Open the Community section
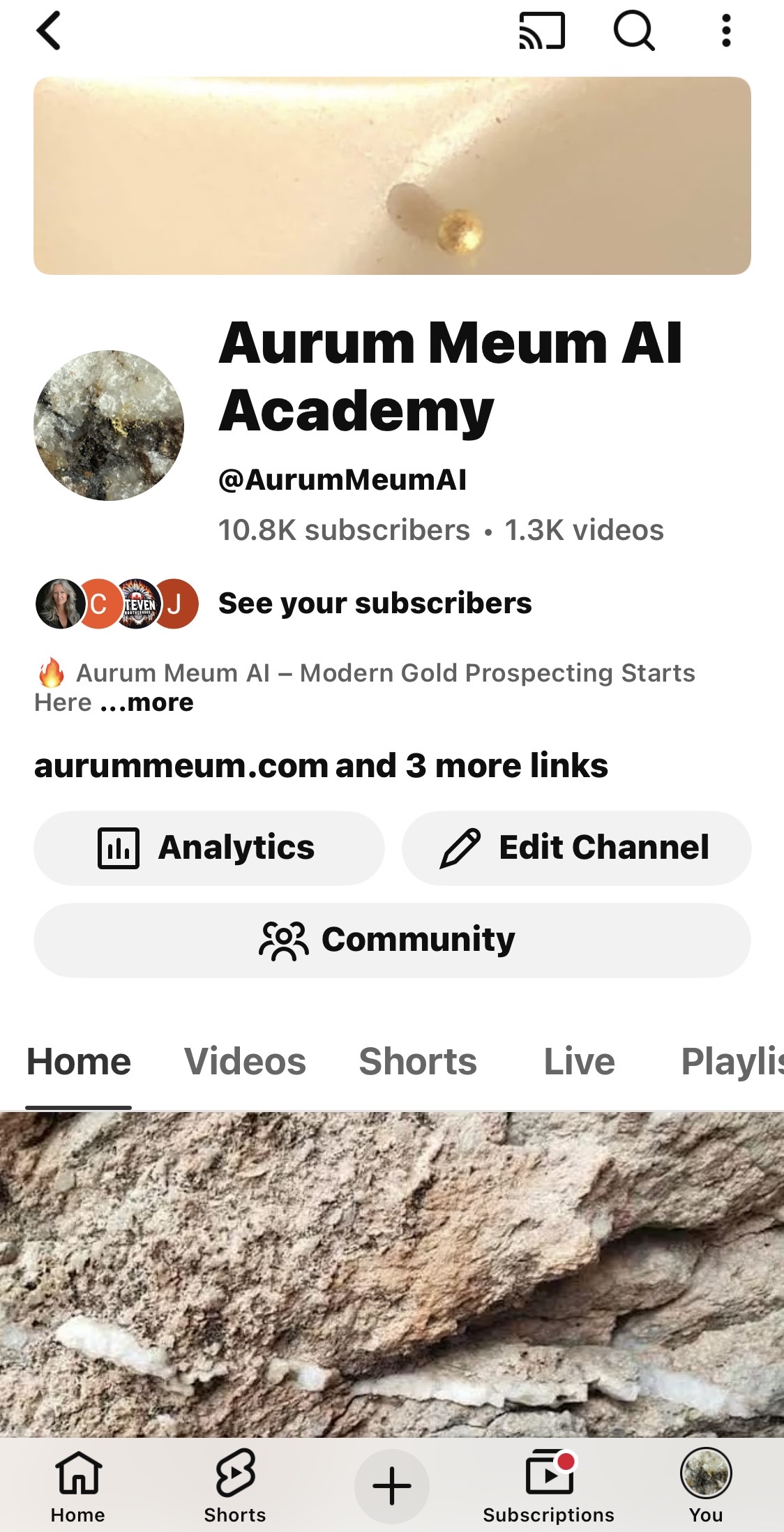 (392, 940)
